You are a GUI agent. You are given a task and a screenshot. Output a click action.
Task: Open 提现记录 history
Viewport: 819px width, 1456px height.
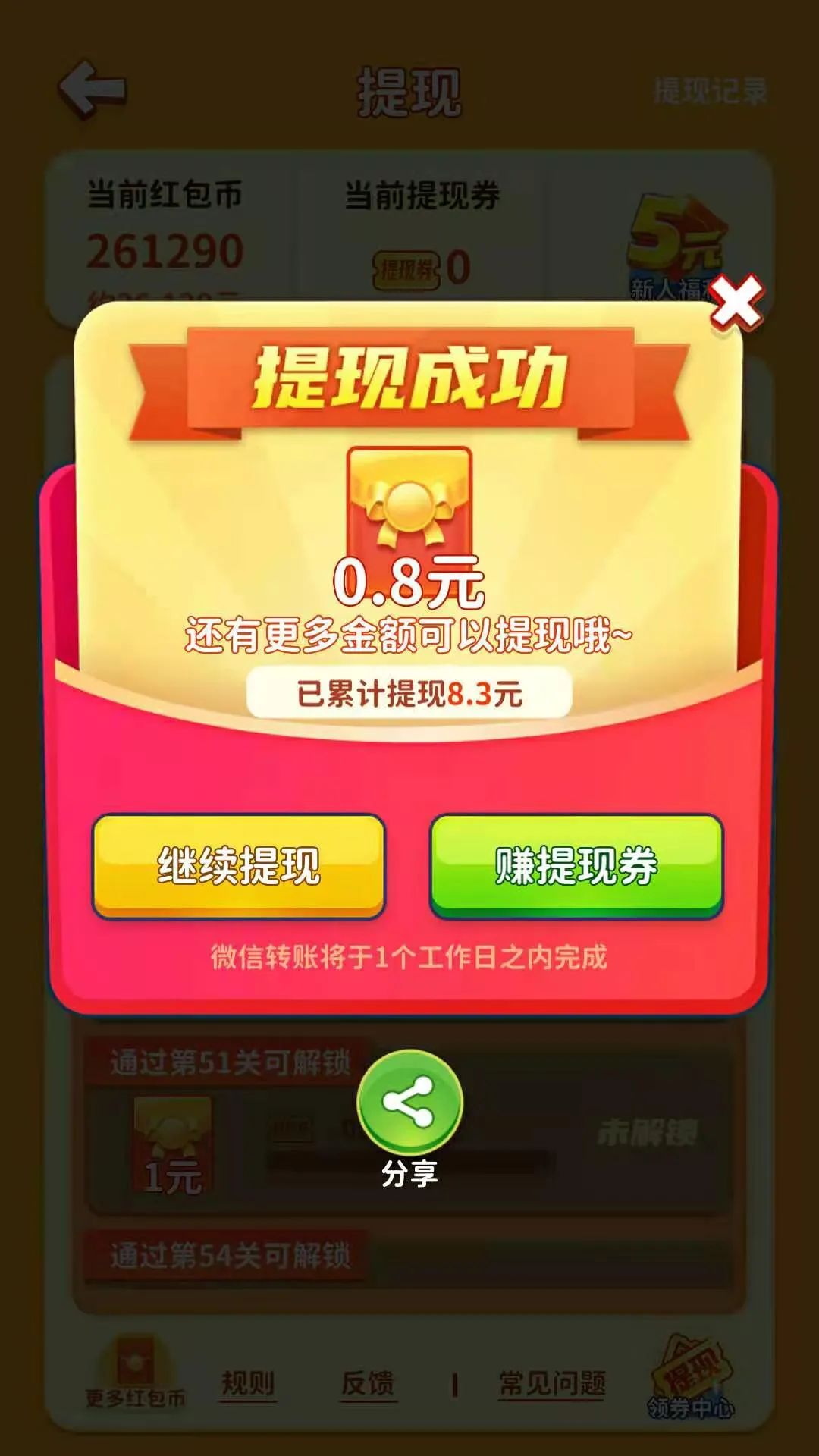[710, 91]
